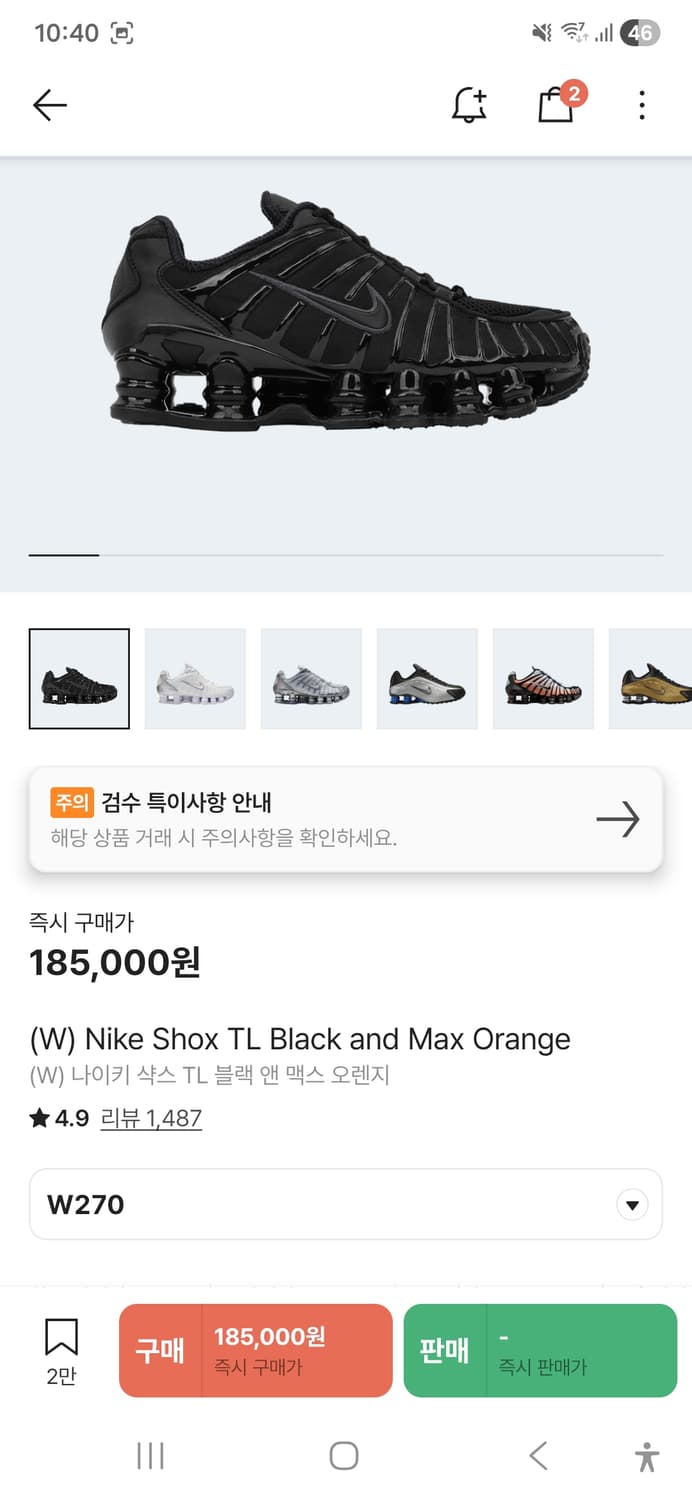Set a price alert with bell icon
This screenshot has height=1500, width=692.
click(469, 105)
